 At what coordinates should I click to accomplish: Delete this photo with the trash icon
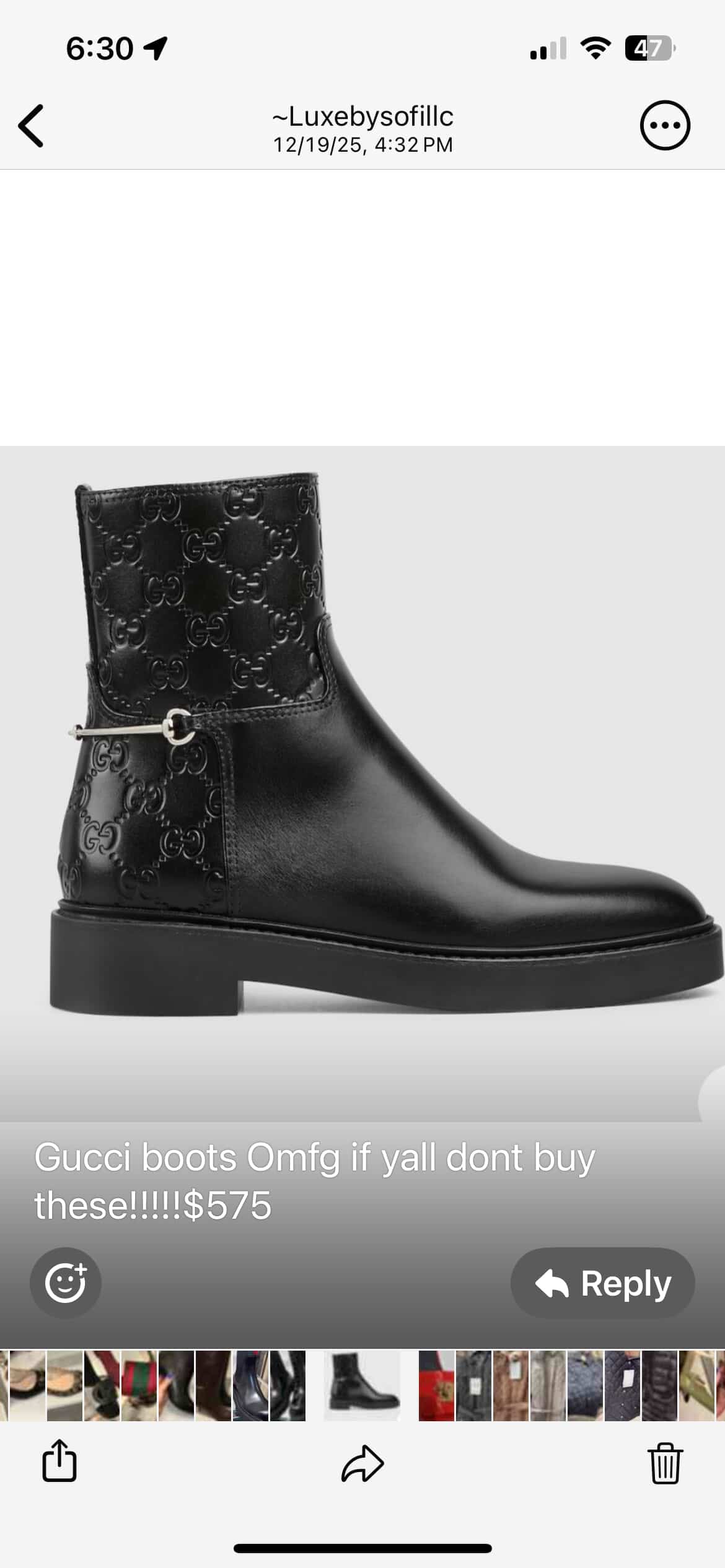pos(666,1463)
